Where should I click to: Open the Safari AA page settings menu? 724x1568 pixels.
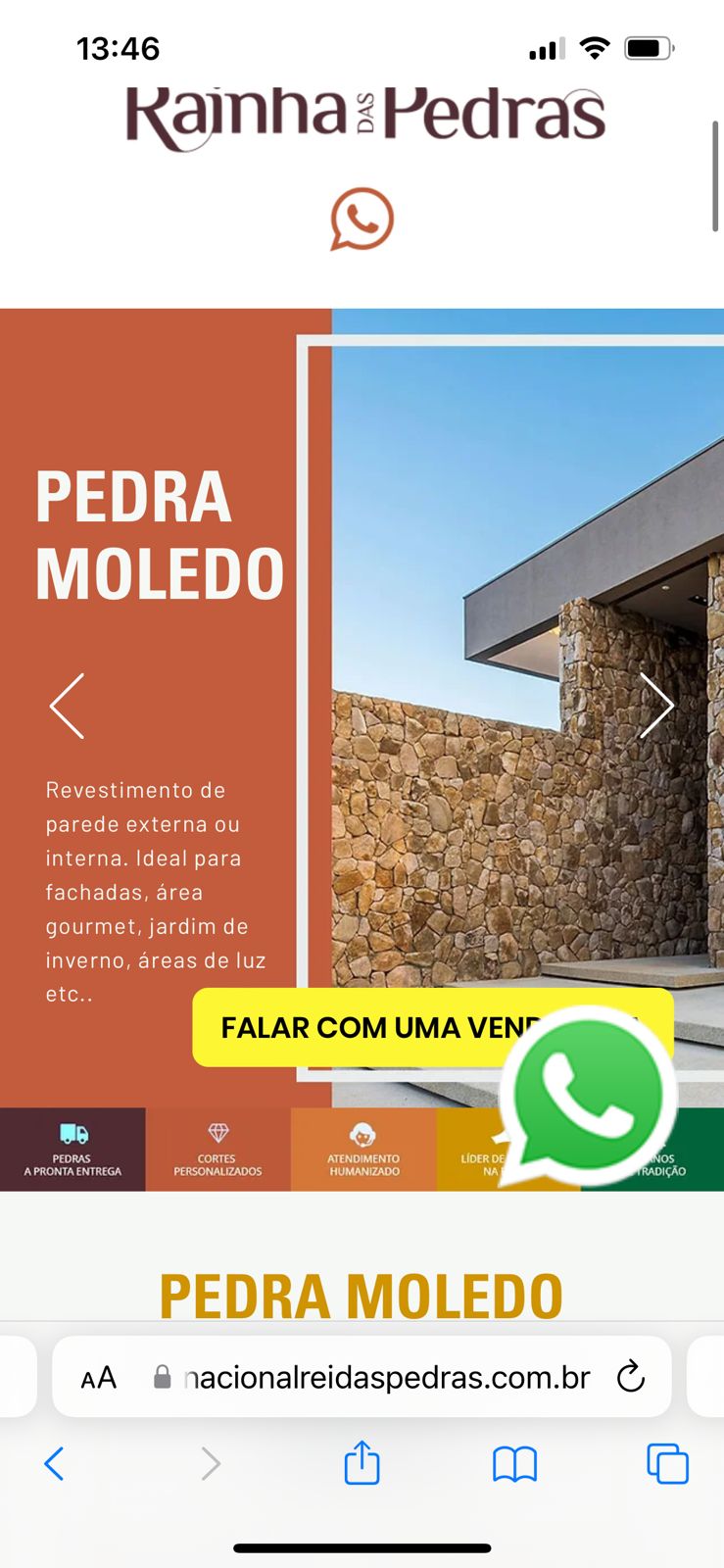click(x=99, y=1378)
